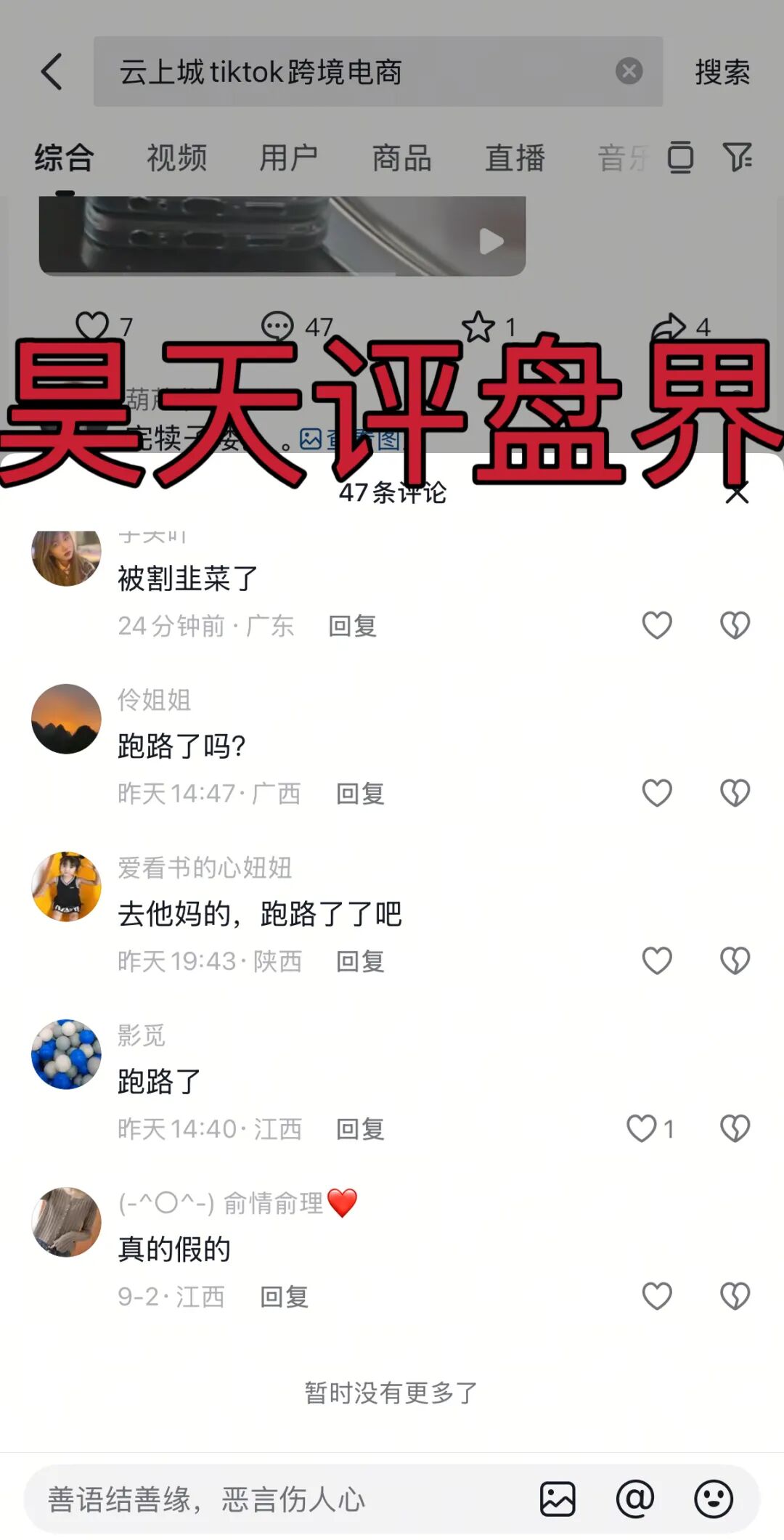Reply to the 被割韭菜了 comment
The image size is (784, 1540).
coord(353,626)
